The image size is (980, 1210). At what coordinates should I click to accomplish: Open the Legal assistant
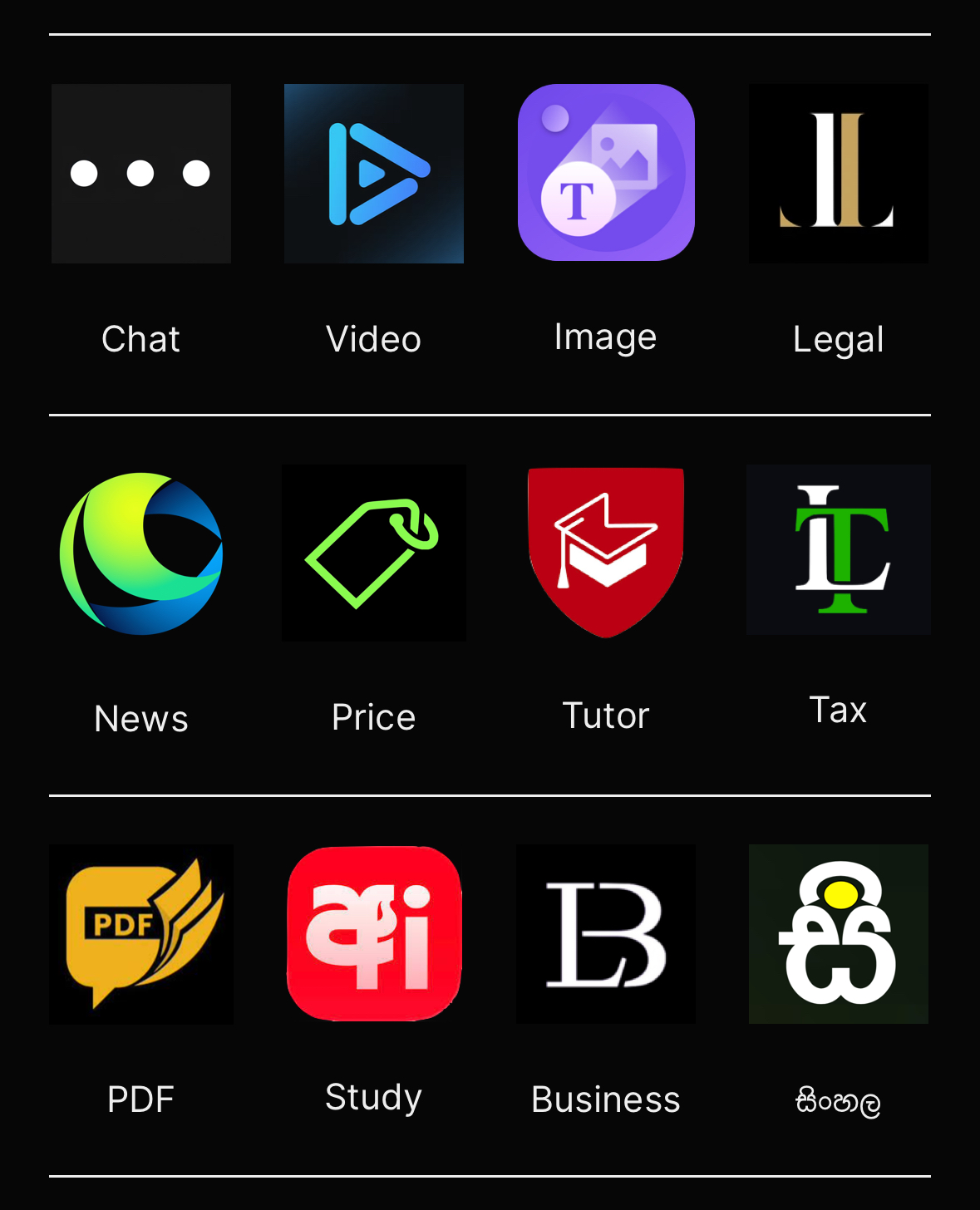pyautogui.click(x=838, y=174)
